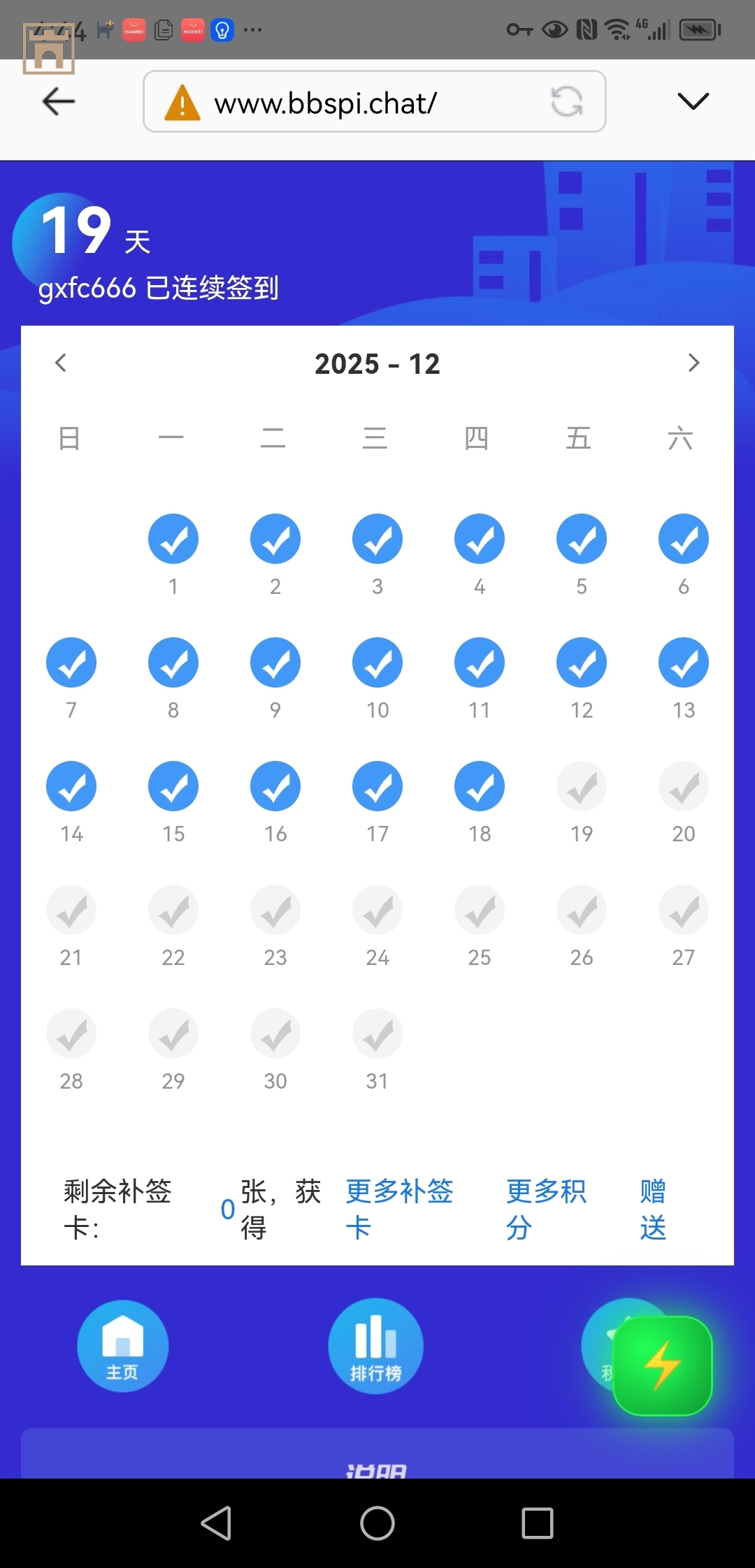755x1568 pixels.
Task: Open recent apps from navigation bar
Action: click(x=537, y=1523)
